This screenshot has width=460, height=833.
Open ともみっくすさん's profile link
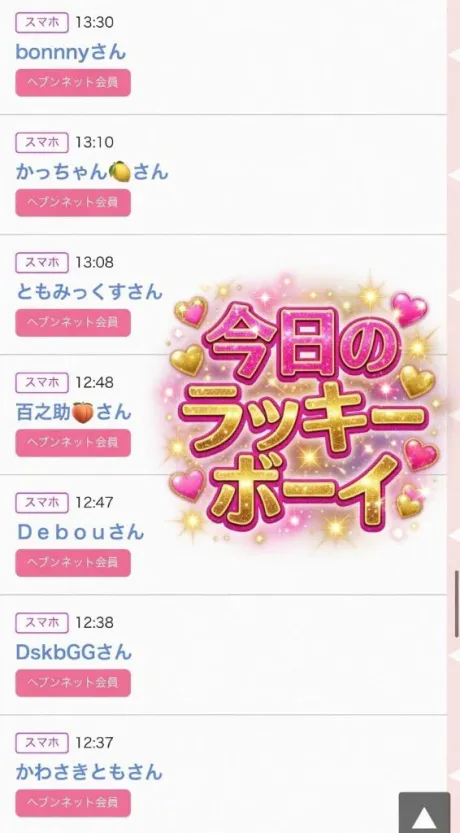[x=89, y=292]
